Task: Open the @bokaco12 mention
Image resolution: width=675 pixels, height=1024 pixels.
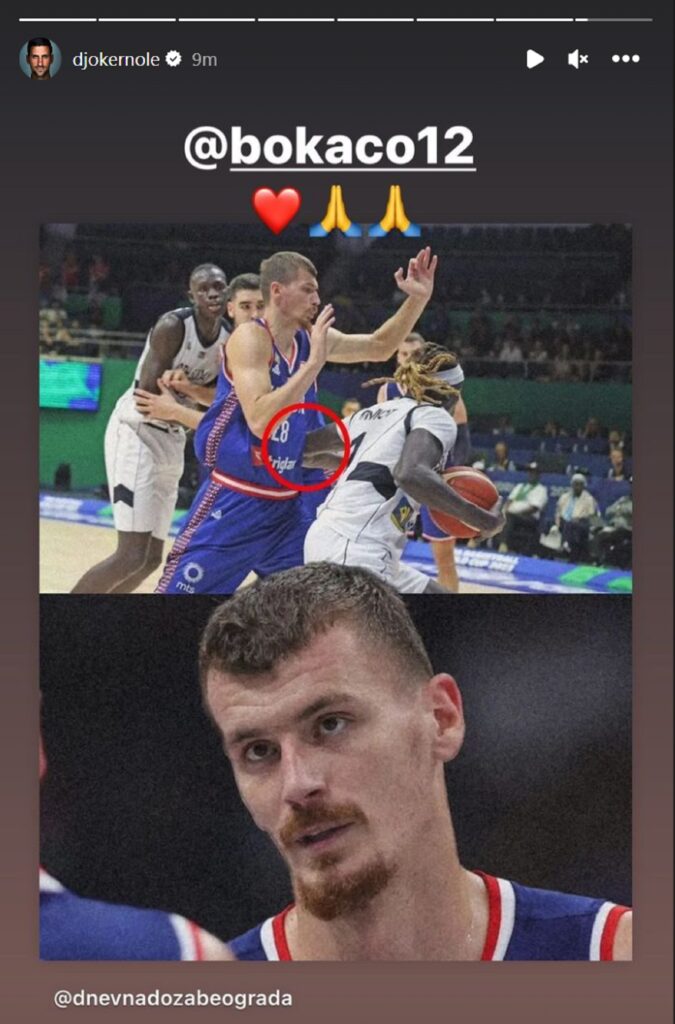Action: tap(329, 148)
